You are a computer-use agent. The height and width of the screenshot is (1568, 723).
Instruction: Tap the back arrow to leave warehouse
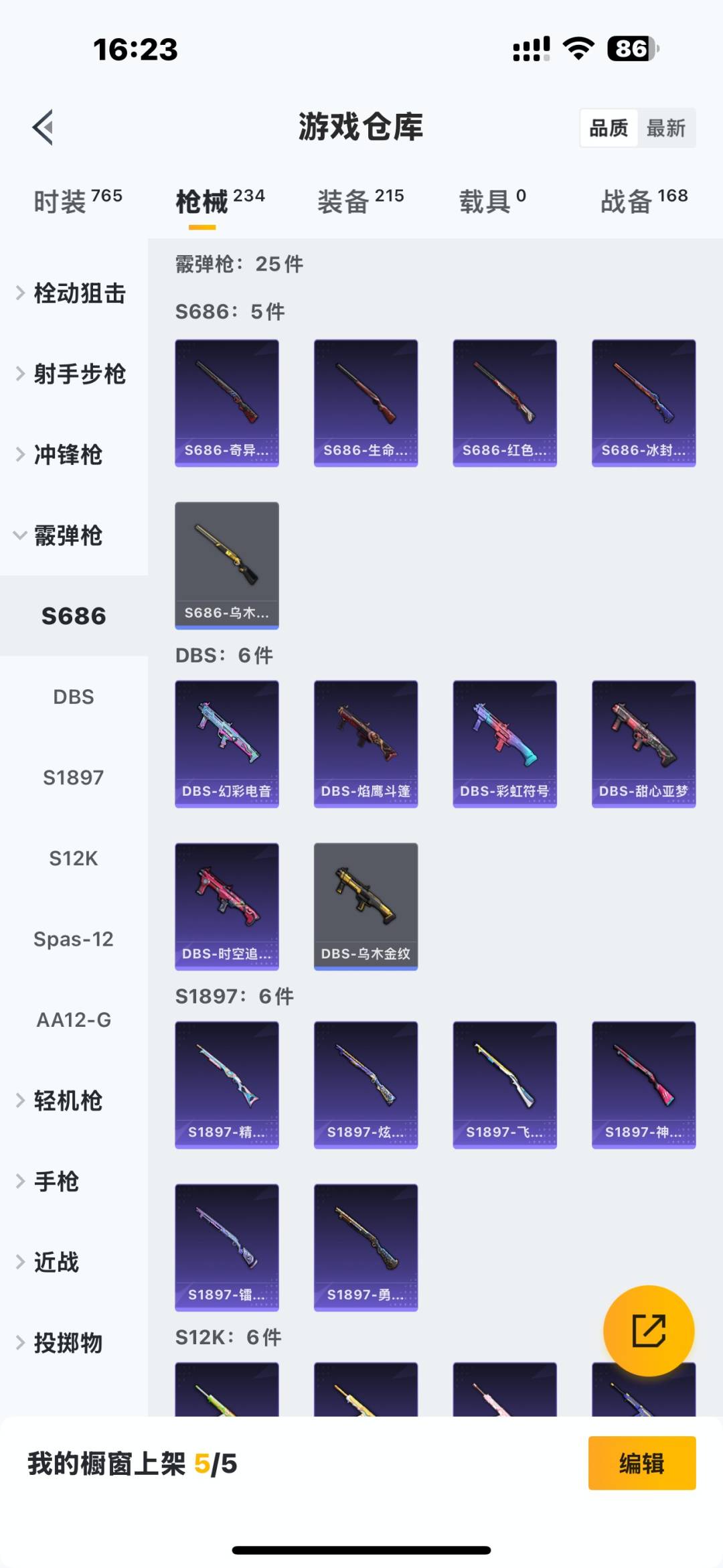coord(42,127)
